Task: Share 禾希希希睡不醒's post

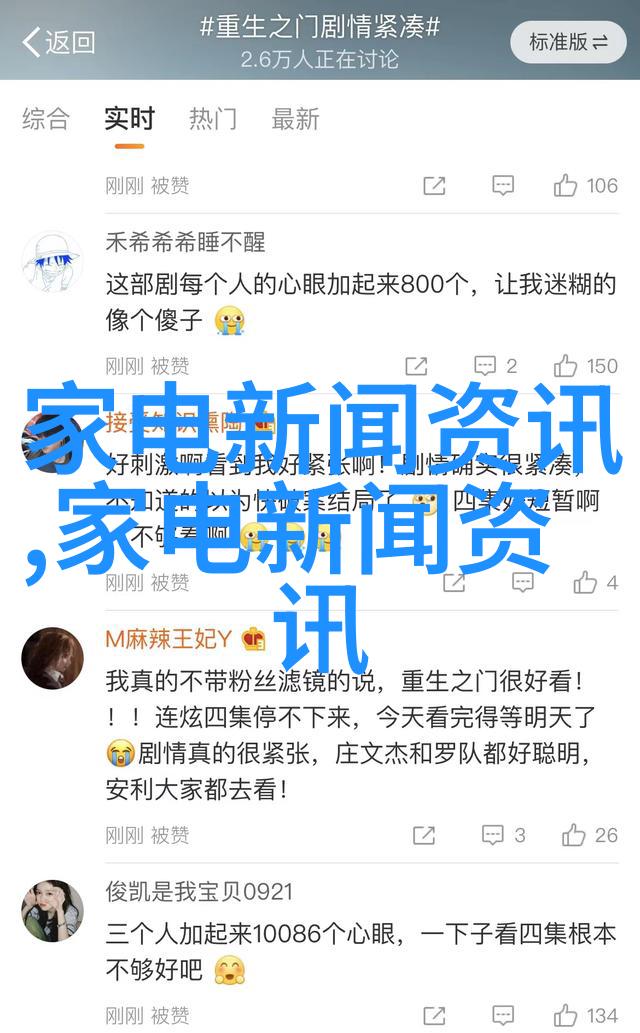Action: pos(417,366)
